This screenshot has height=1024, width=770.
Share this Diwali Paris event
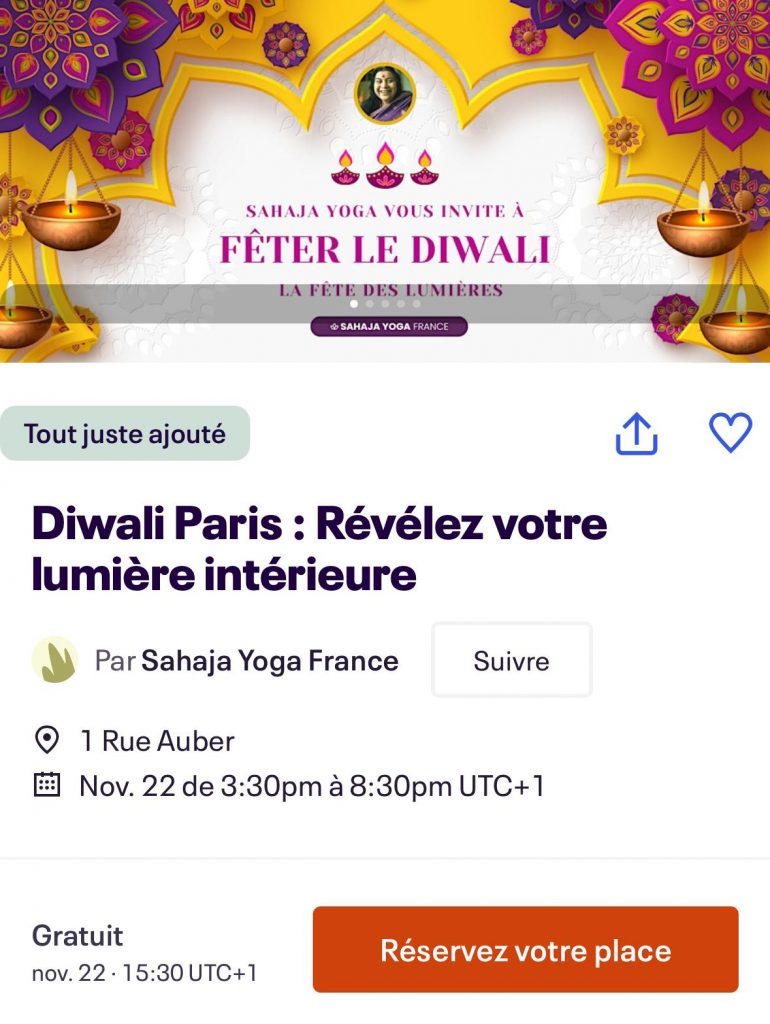(636, 434)
